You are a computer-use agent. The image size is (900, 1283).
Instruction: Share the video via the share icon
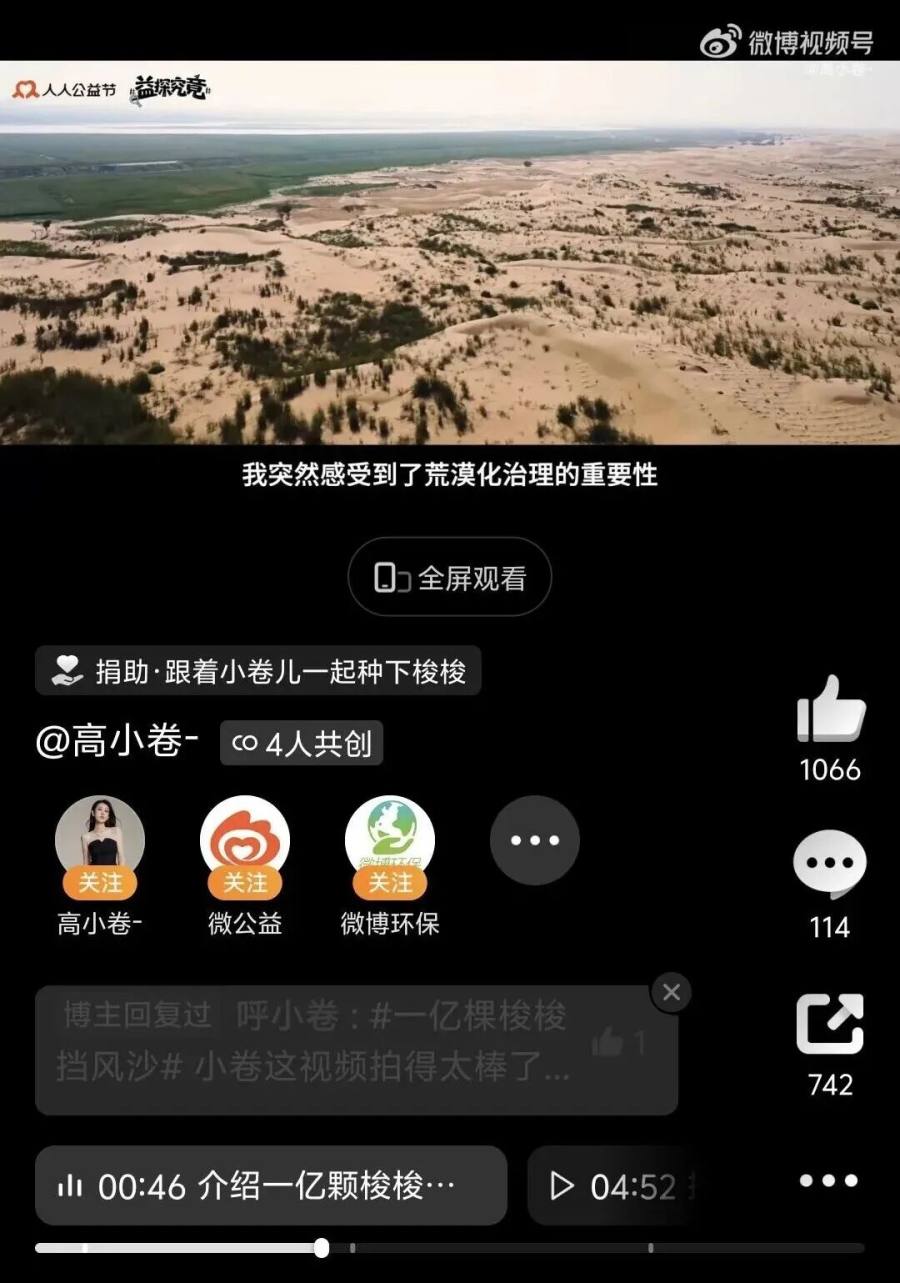pyautogui.click(x=830, y=1023)
